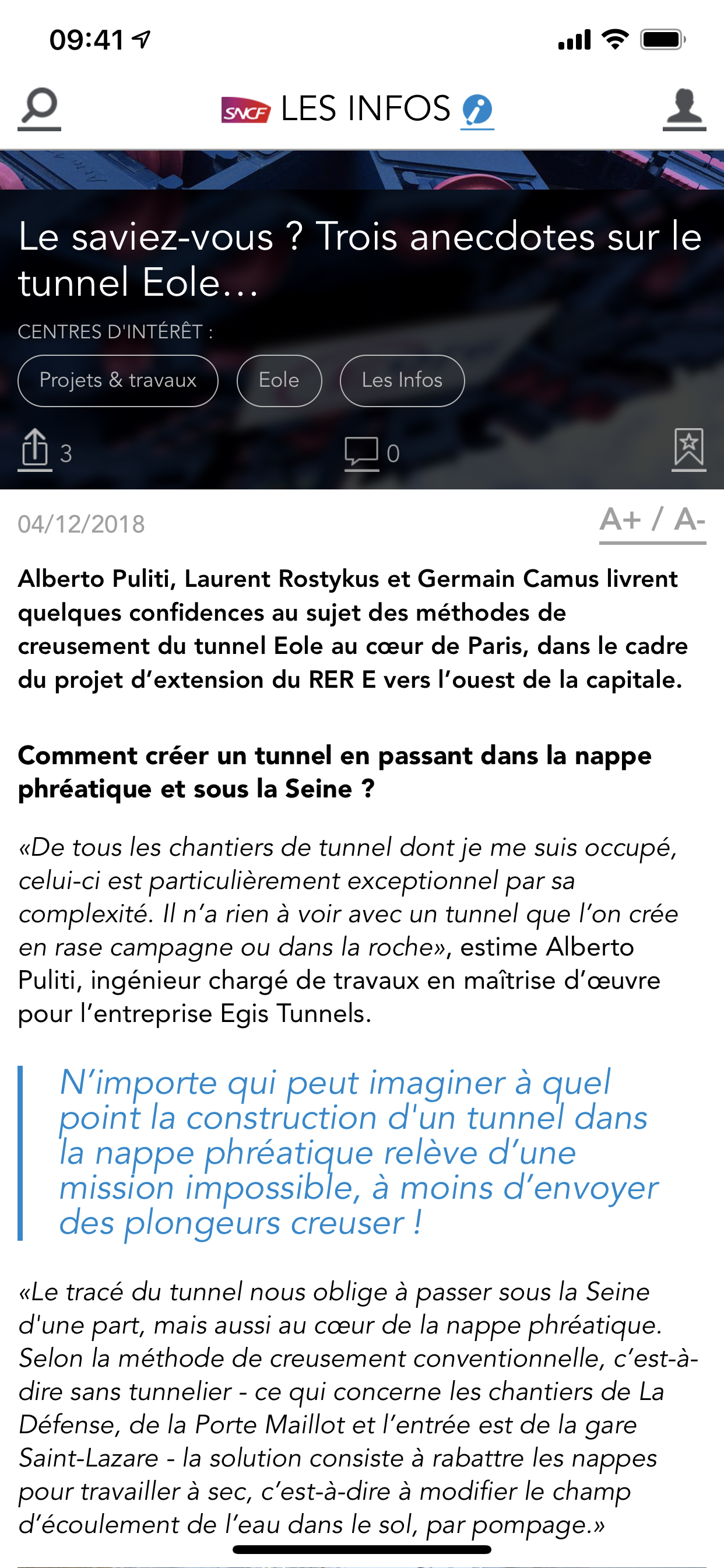Select the Projets & travaux chip

pos(118,380)
